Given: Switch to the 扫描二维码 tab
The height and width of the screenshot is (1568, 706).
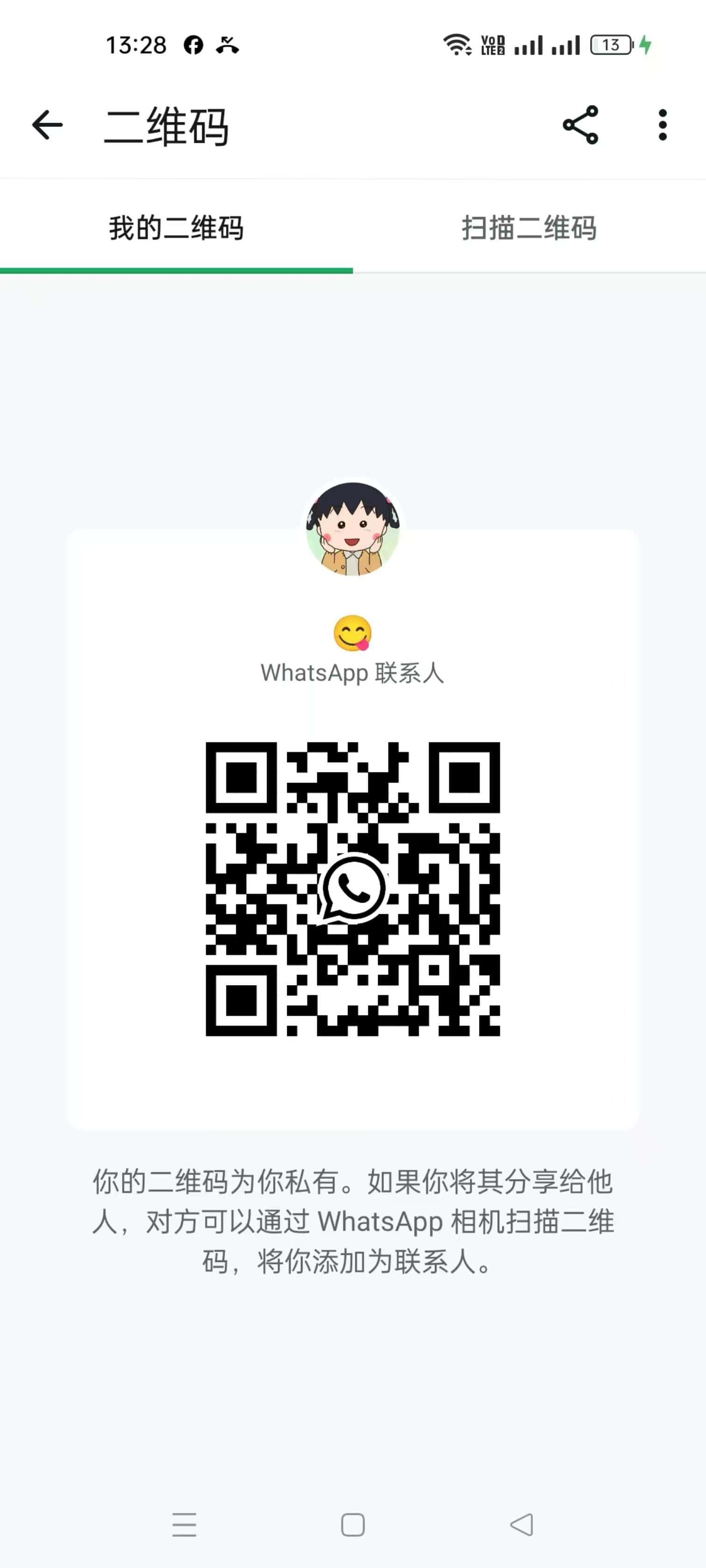Looking at the screenshot, I should [x=529, y=228].
